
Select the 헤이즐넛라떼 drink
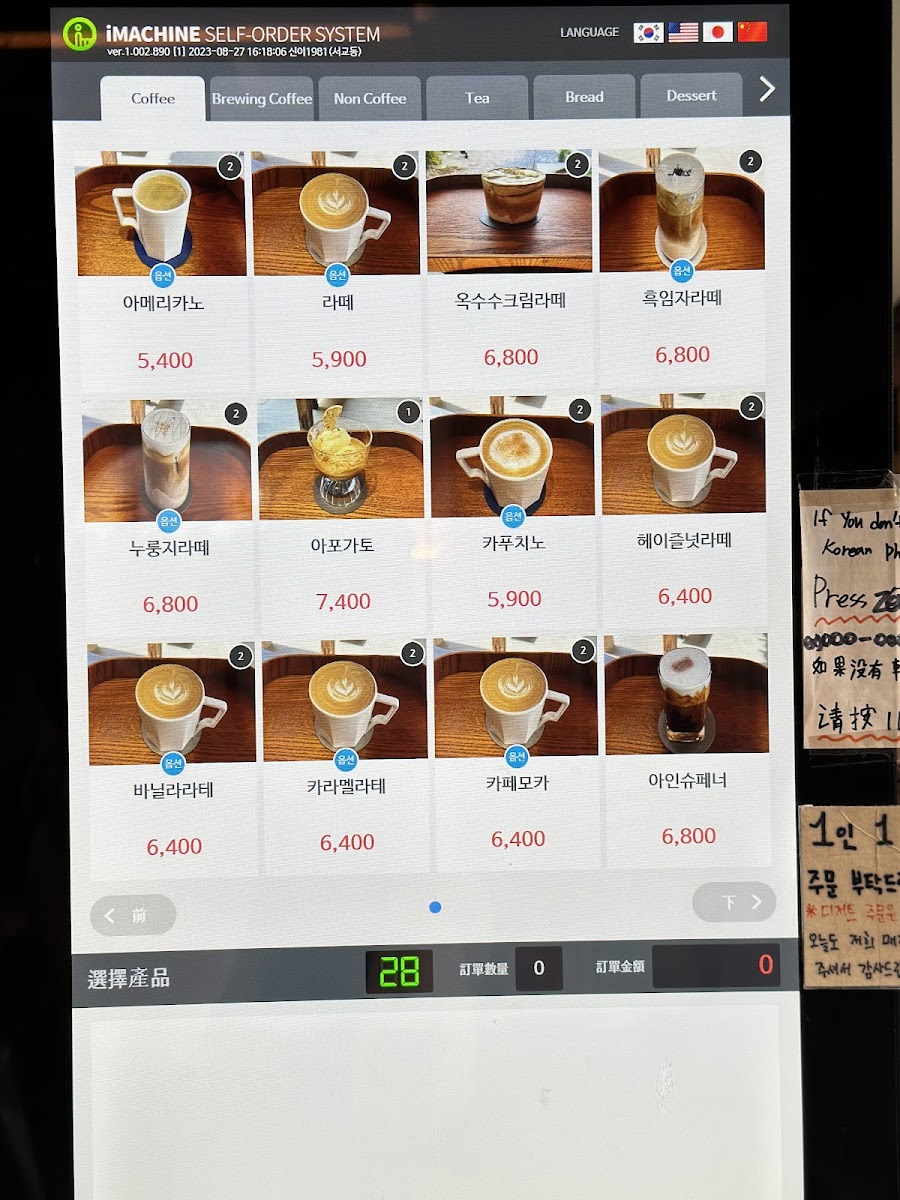684,507
